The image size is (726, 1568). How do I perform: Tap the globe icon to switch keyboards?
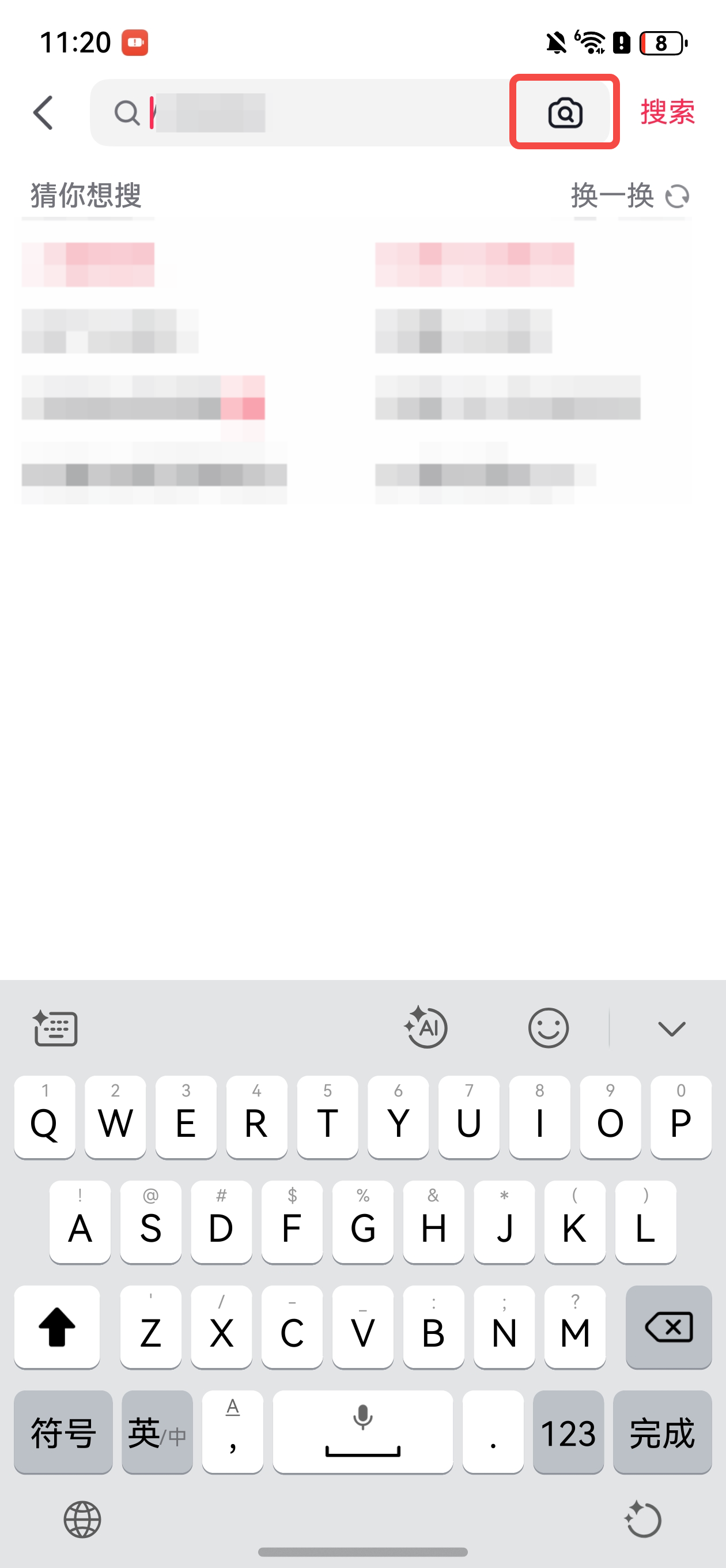point(82,1520)
